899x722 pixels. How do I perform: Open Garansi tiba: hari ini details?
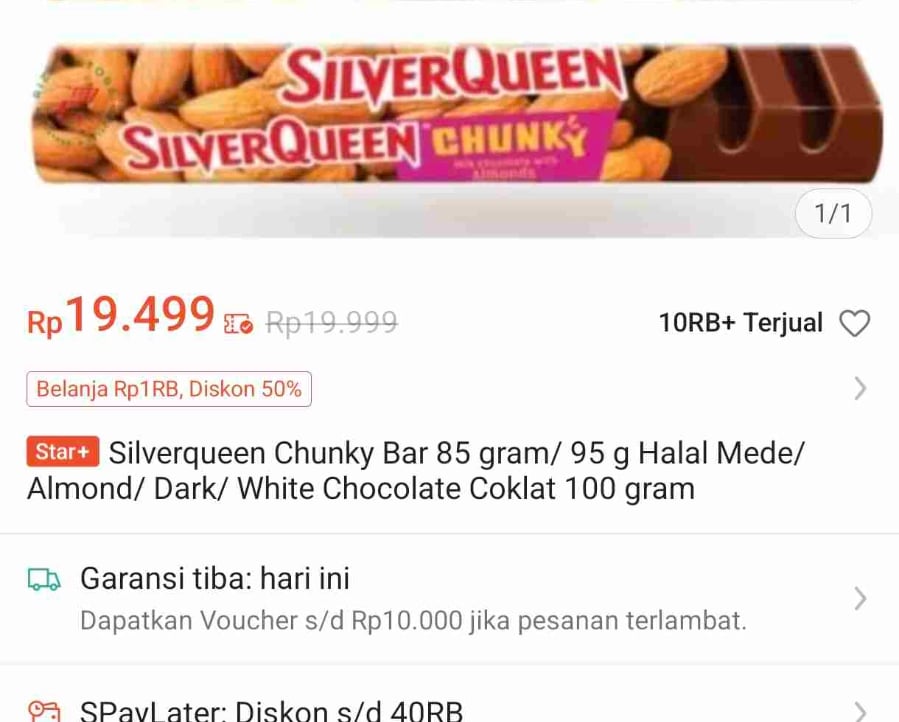[x=450, y=599]
